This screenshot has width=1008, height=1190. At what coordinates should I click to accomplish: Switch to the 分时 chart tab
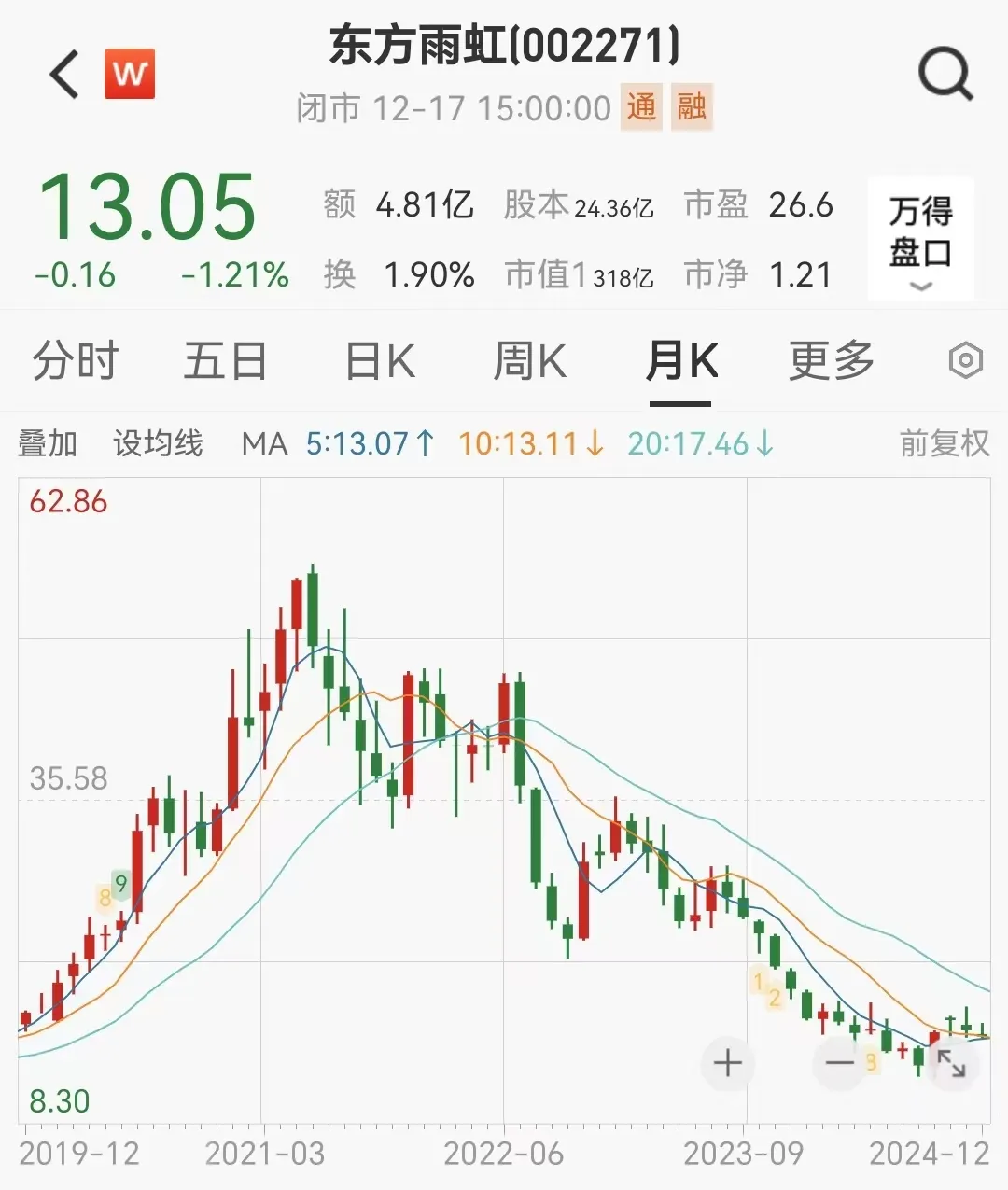(x=76, y=361)
